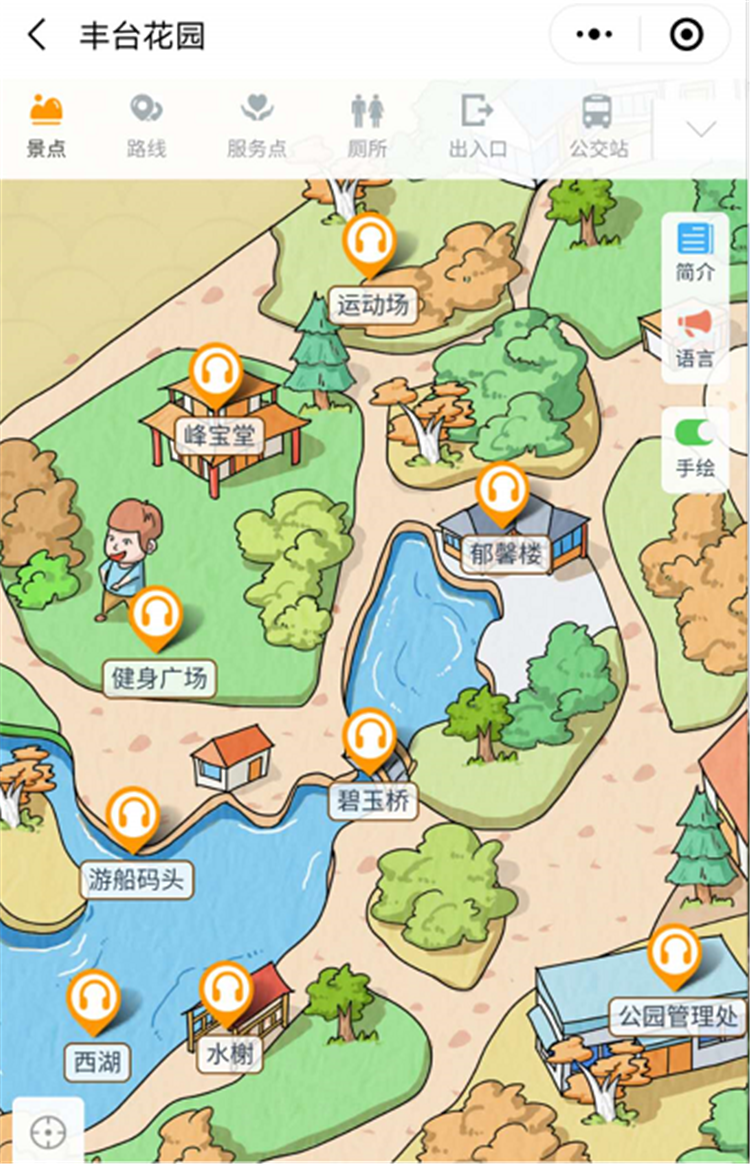Open the 运动场 audio guide marker
Image resolution: width=750 pixels, height=1164 pixels.
click(x=370, y=243)
